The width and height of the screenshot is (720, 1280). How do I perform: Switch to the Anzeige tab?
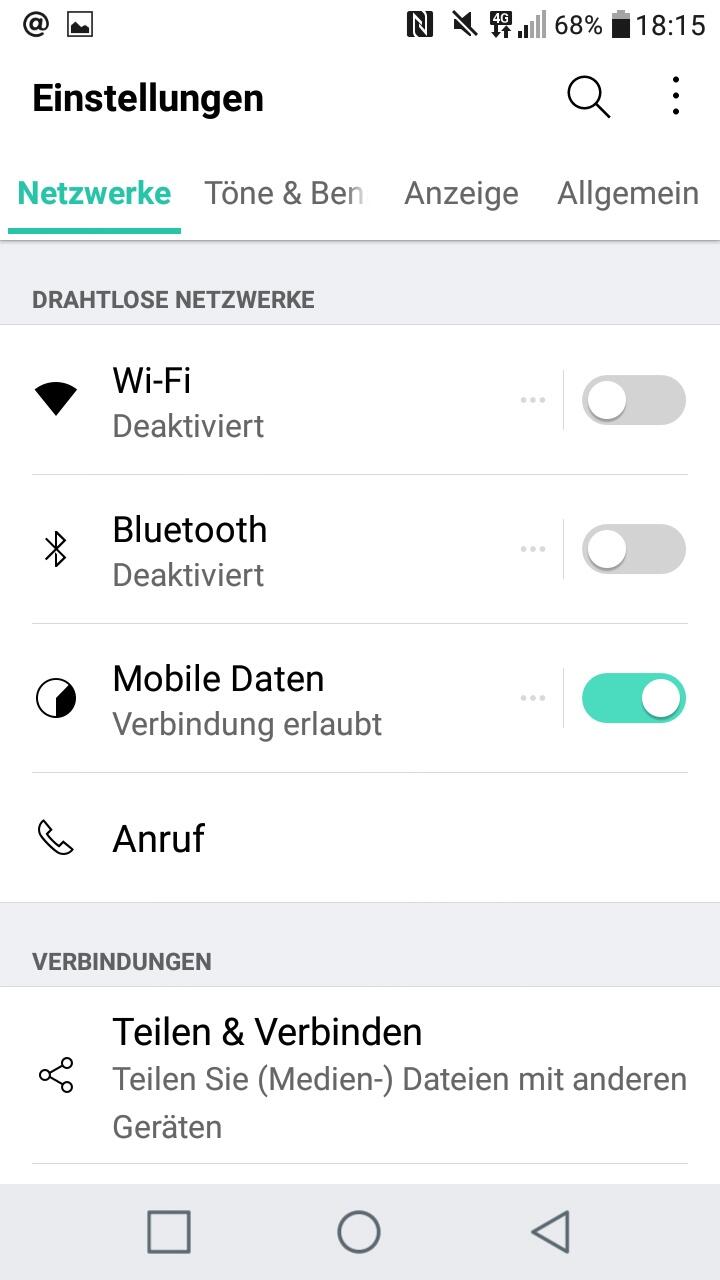click(461, 193)
